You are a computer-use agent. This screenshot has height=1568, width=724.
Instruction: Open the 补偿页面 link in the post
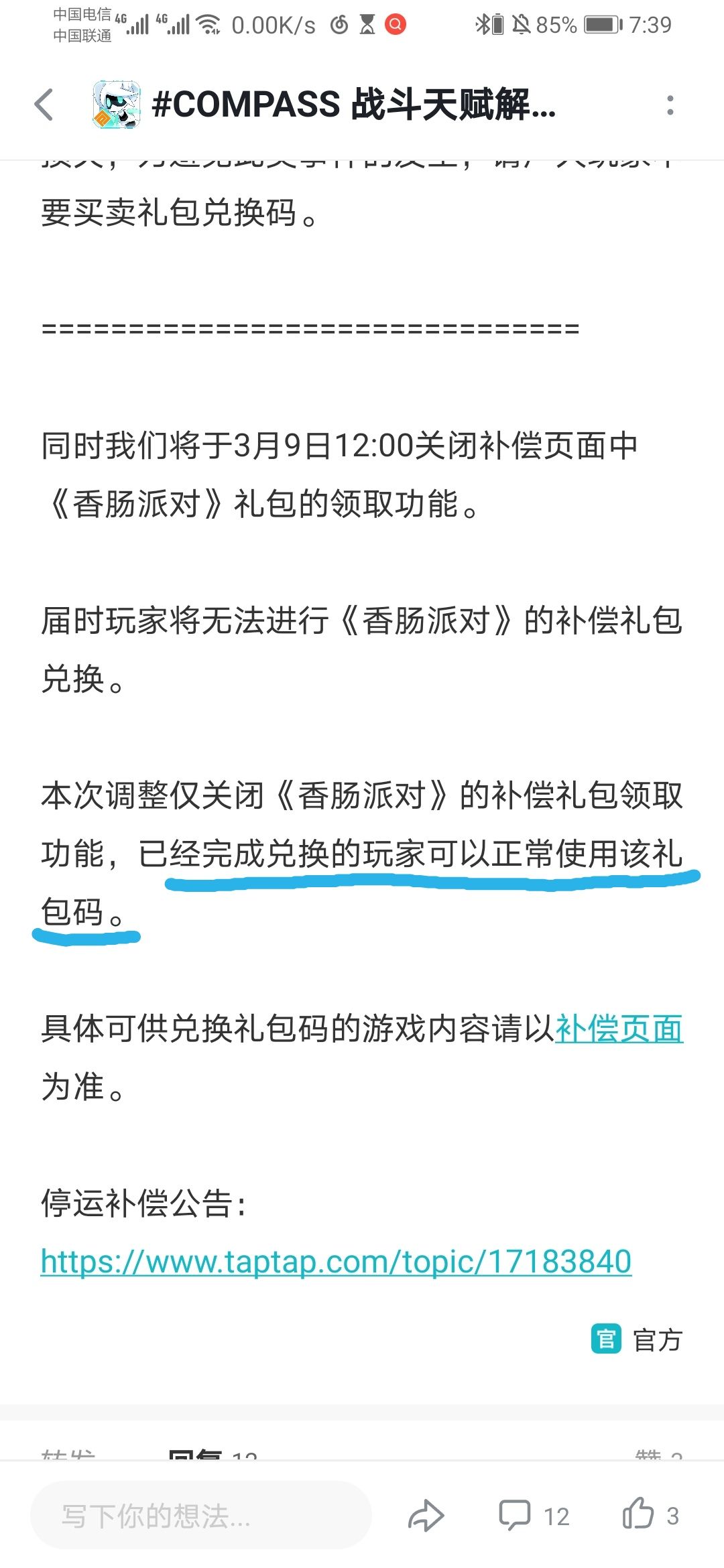(619, 1029)
